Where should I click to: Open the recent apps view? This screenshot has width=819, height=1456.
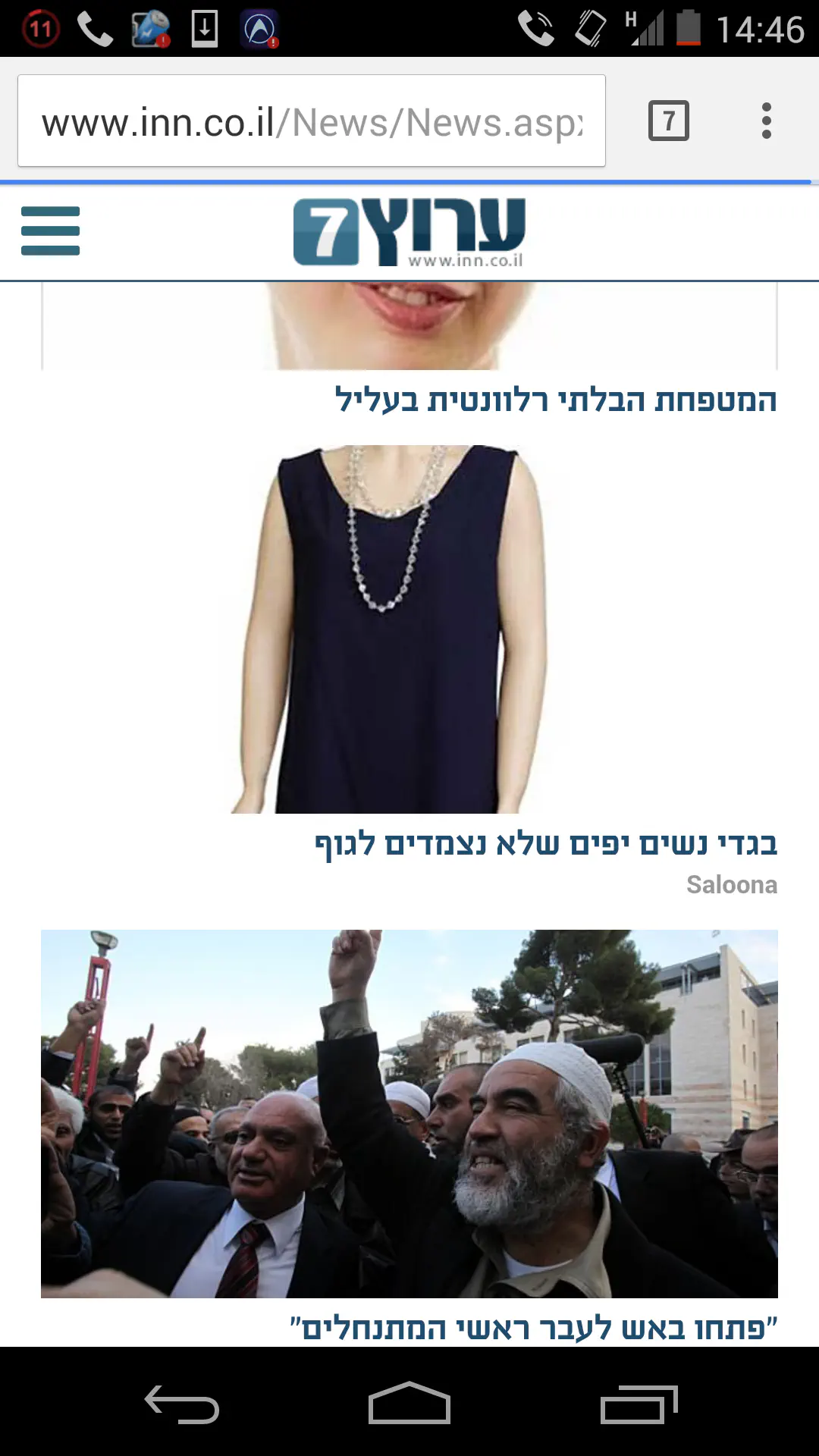tap(639, 1404)
